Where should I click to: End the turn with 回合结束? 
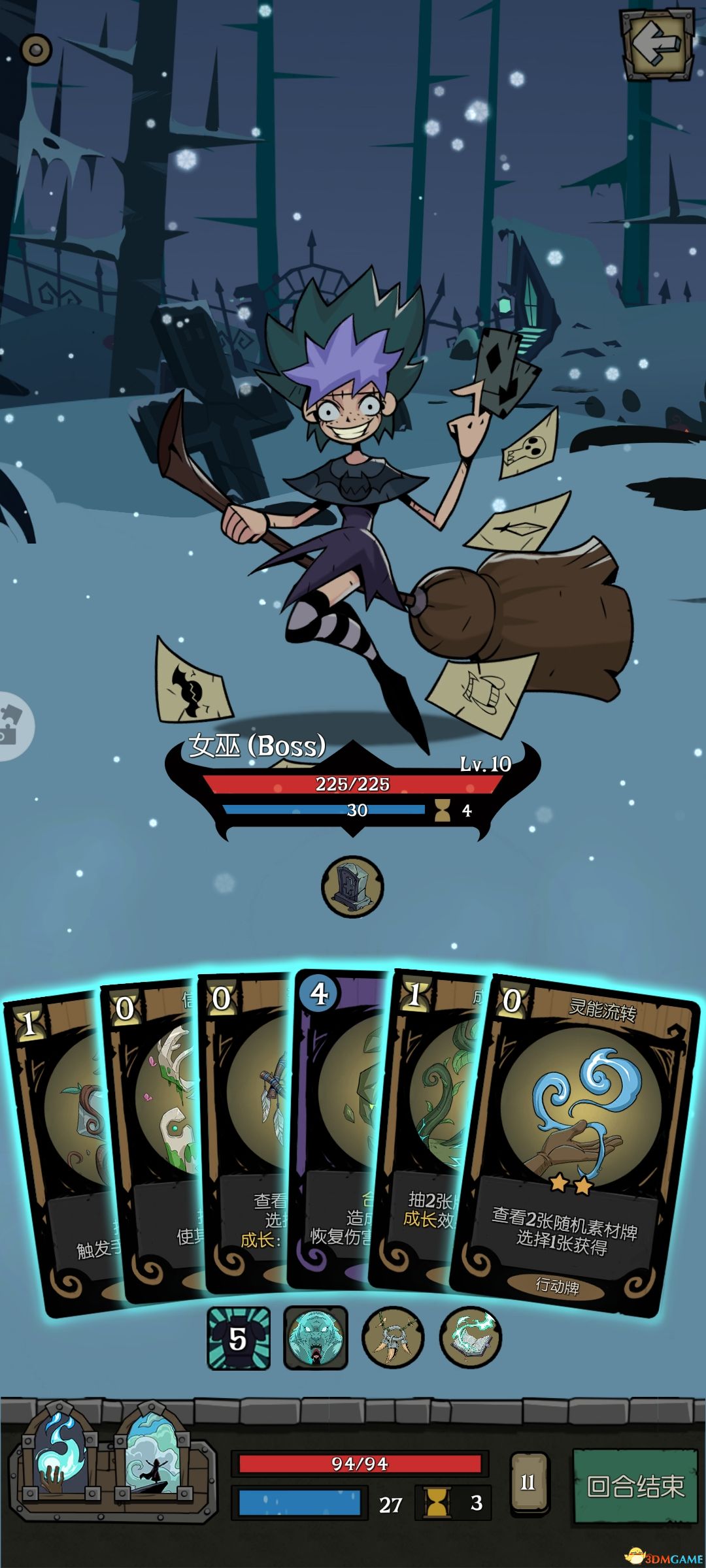pos(635,1486)
